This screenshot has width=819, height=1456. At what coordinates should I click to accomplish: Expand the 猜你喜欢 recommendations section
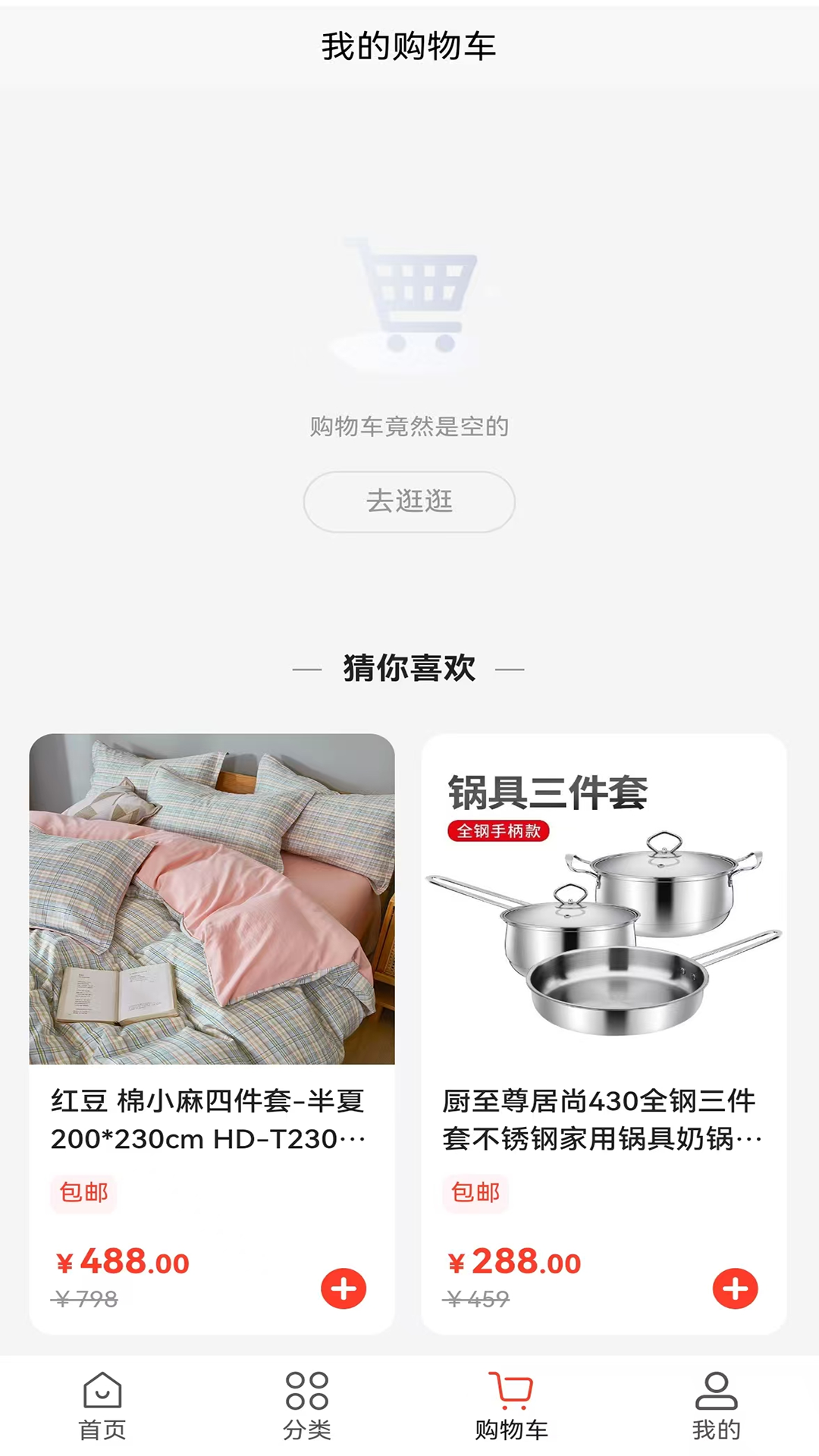pyautogui.click(x=409, y=669)
